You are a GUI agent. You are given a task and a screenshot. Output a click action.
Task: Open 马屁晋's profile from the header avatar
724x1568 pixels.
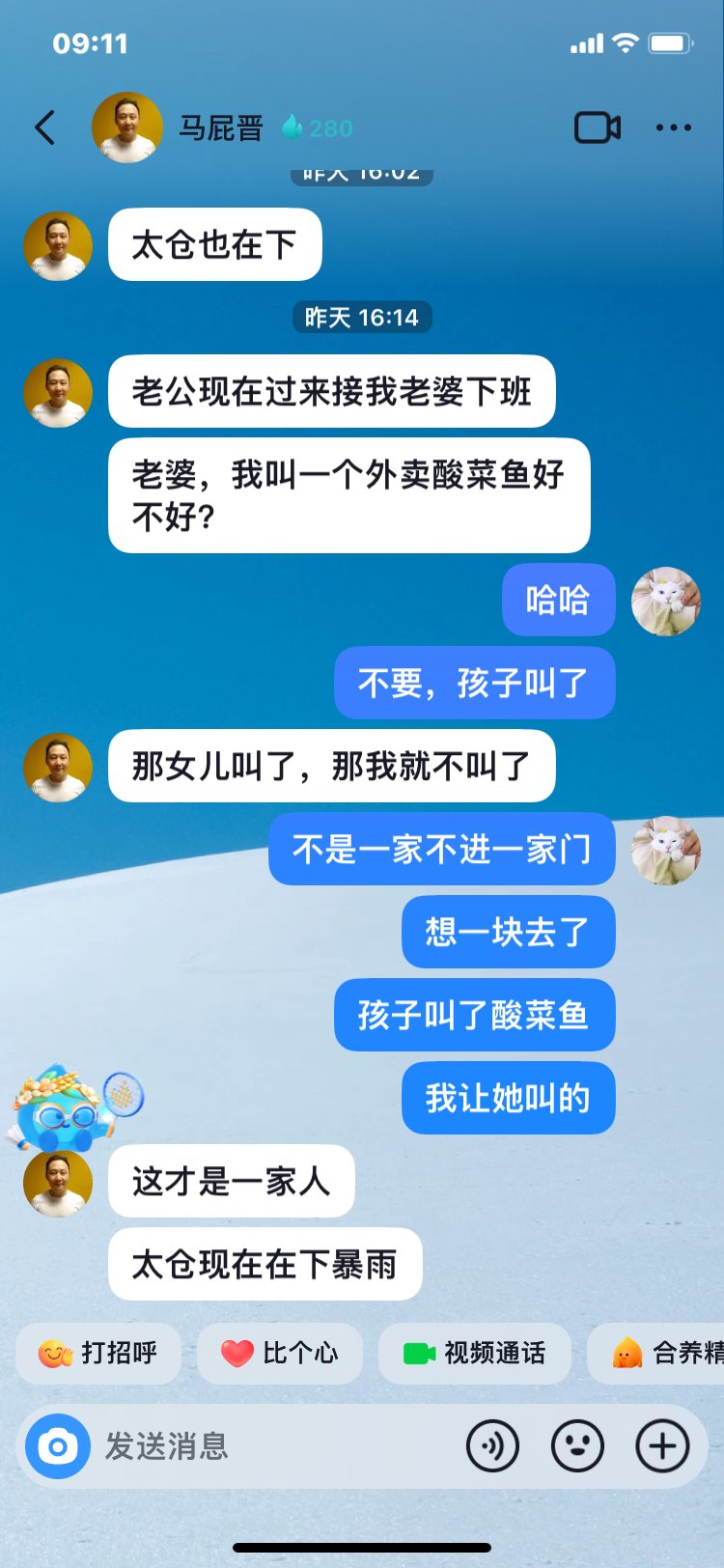click(126, 127)
